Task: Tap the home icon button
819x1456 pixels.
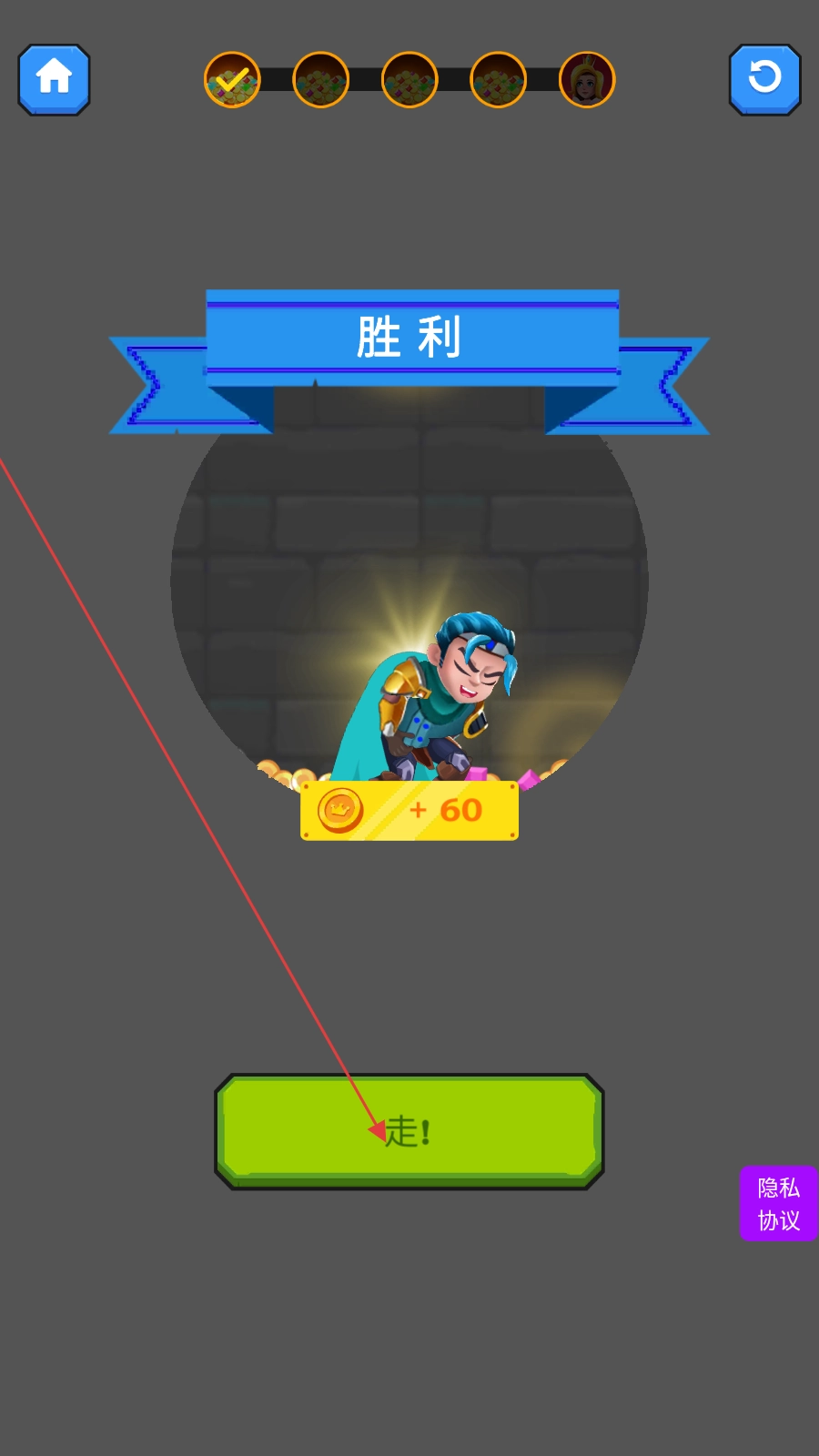Action: click(x=54, y=79)
